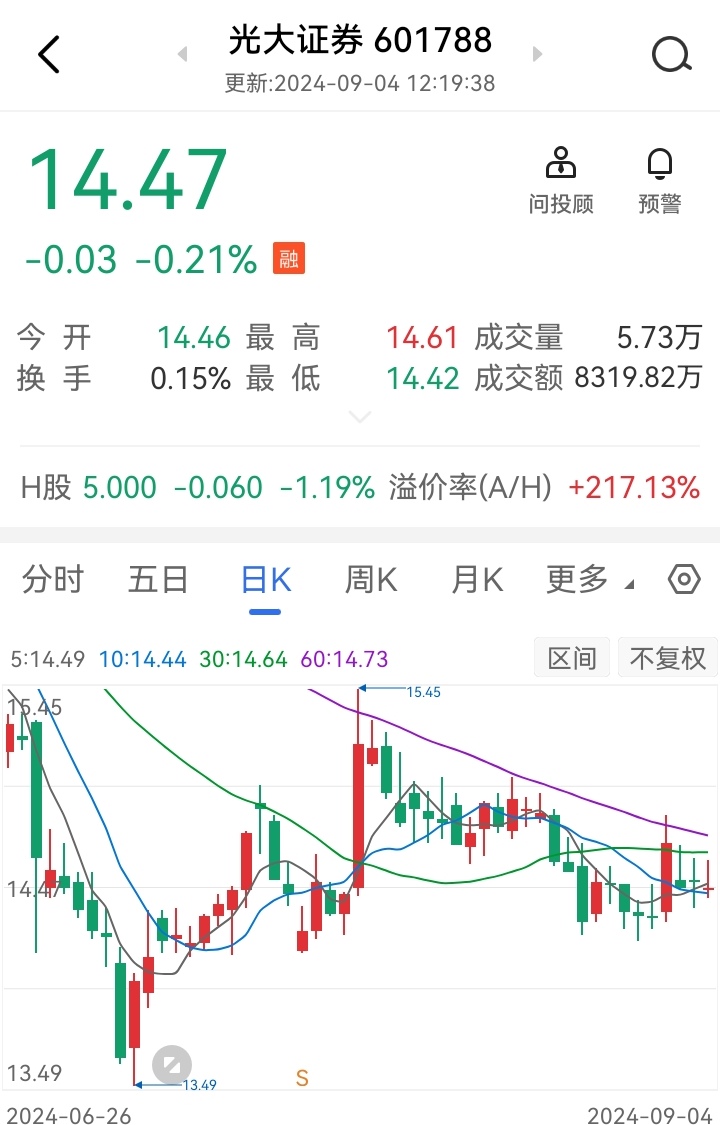The height and width of the screenshot is (1125, 720).
Task: Set a price alert with 预警
Action: [660, 181]
